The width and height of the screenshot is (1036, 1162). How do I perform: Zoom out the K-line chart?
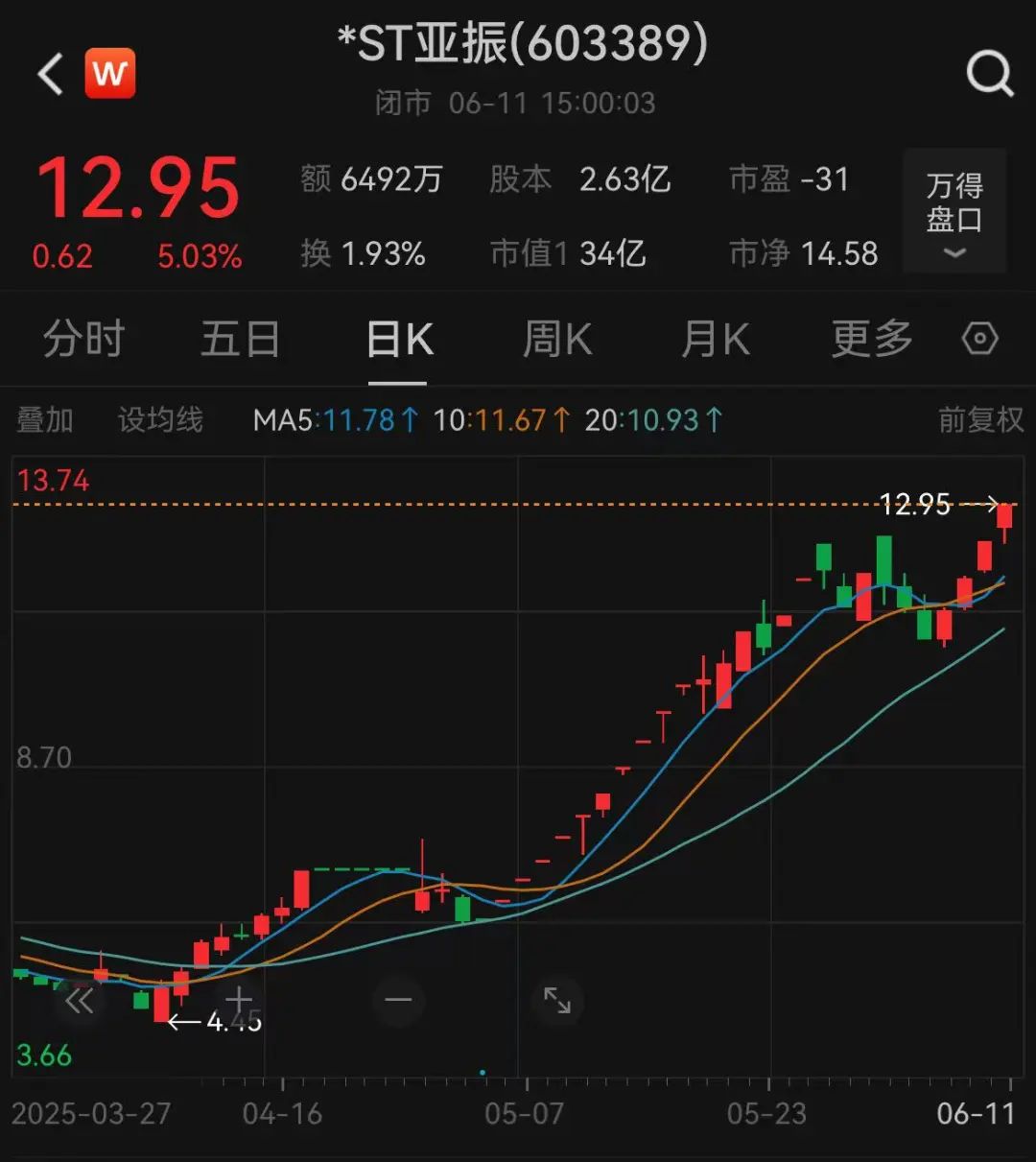pyautogui.click(x=398, y=1002)
